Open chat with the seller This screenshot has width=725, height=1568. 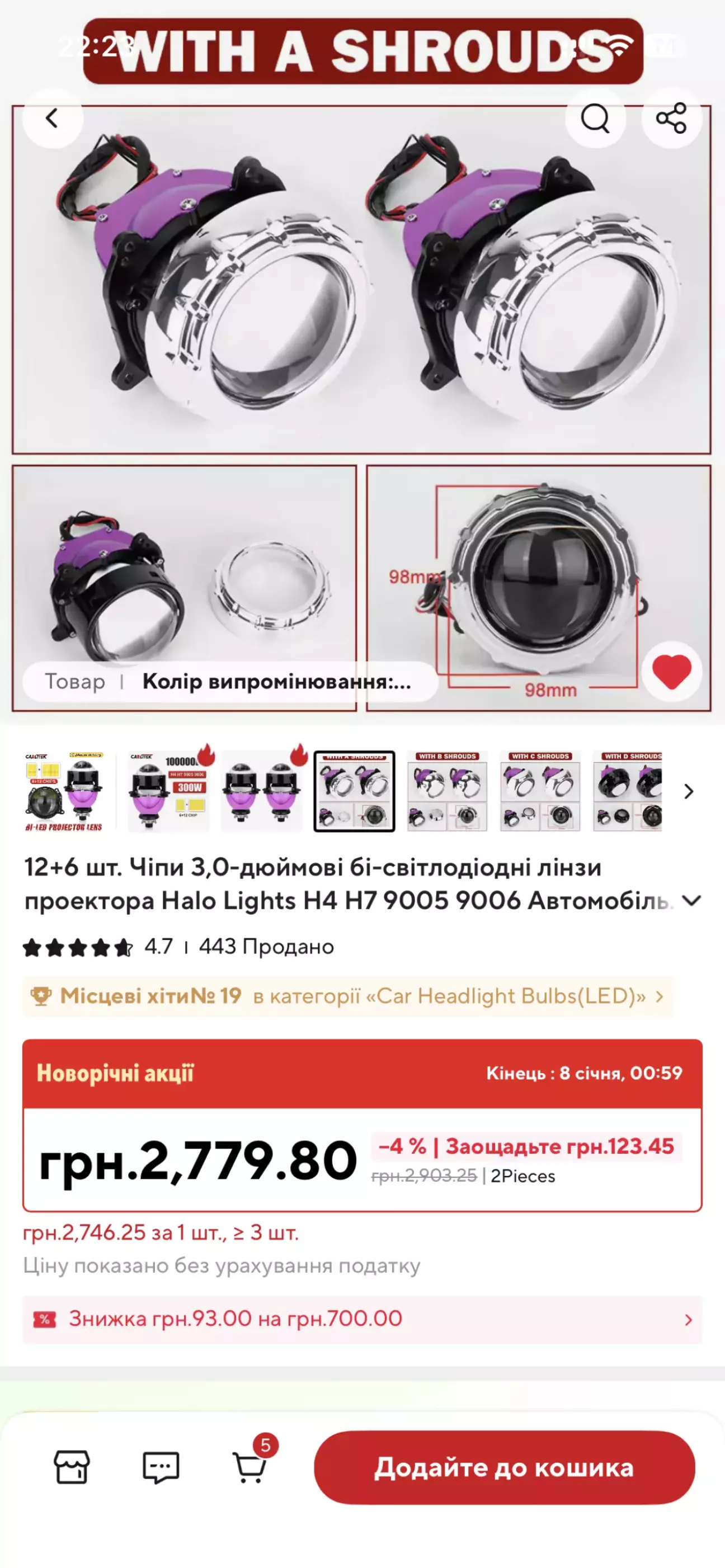click(161, 1467)
